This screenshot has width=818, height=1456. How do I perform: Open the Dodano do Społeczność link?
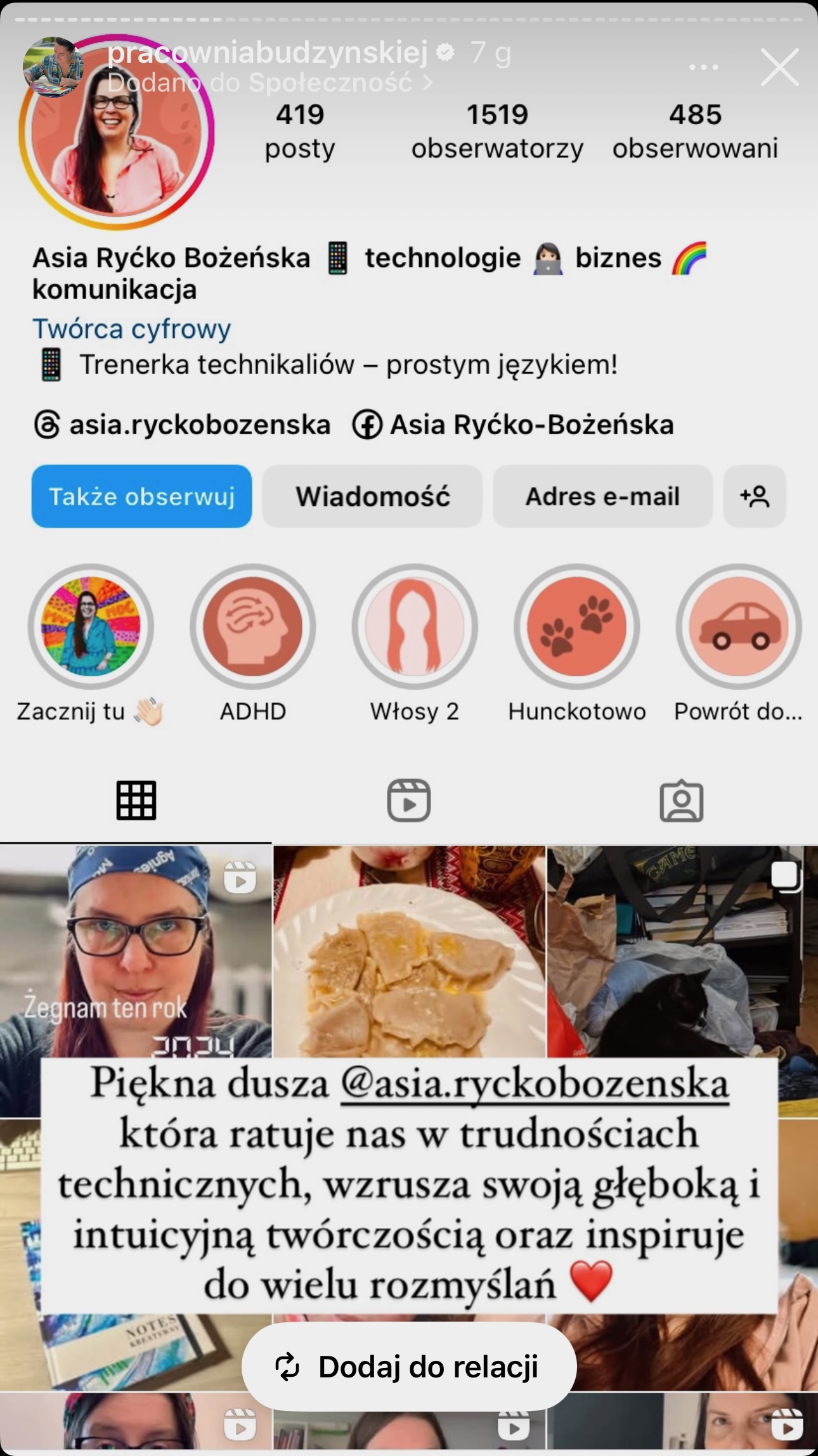[269, 83]
